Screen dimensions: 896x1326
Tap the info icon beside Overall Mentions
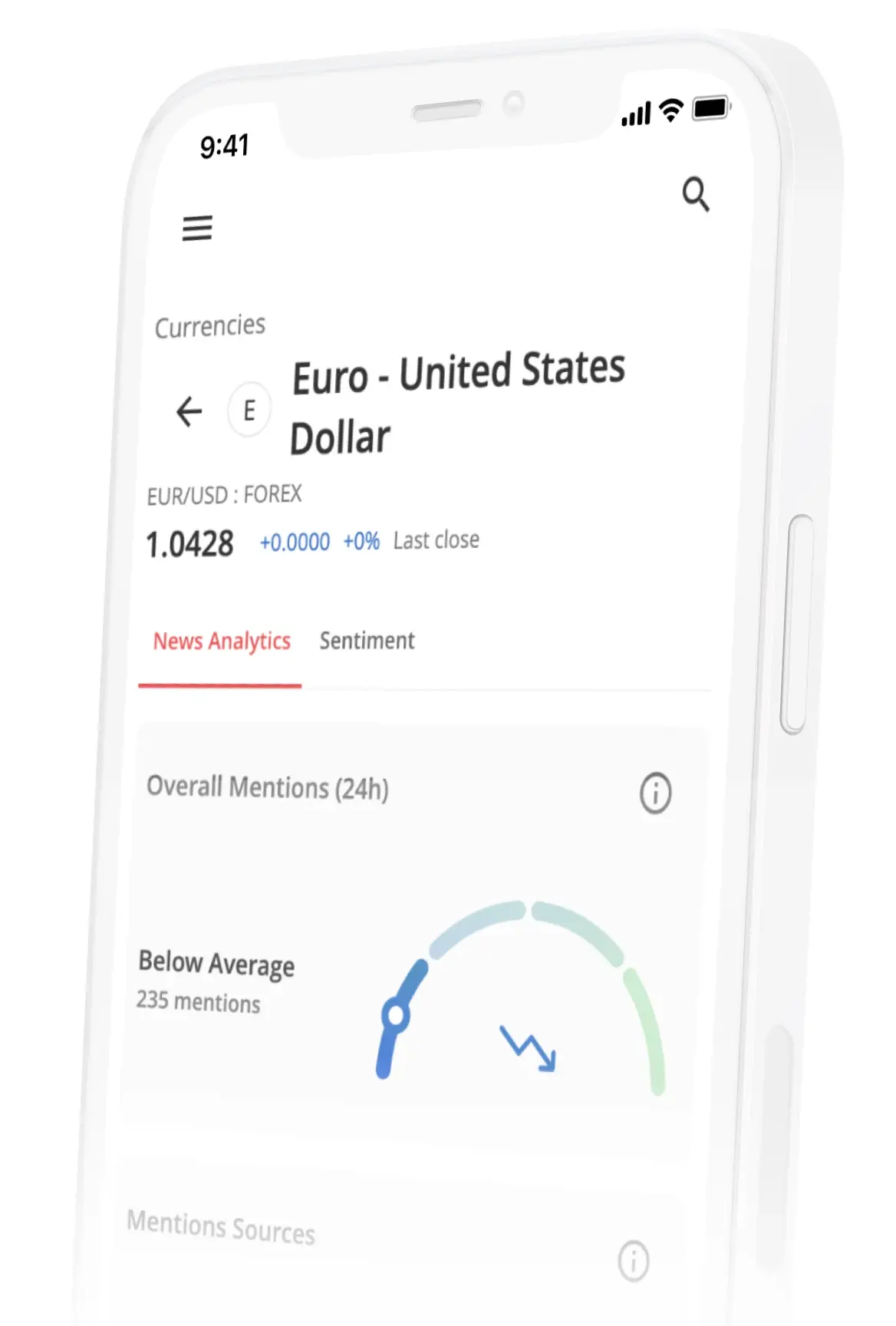[656, 791]
